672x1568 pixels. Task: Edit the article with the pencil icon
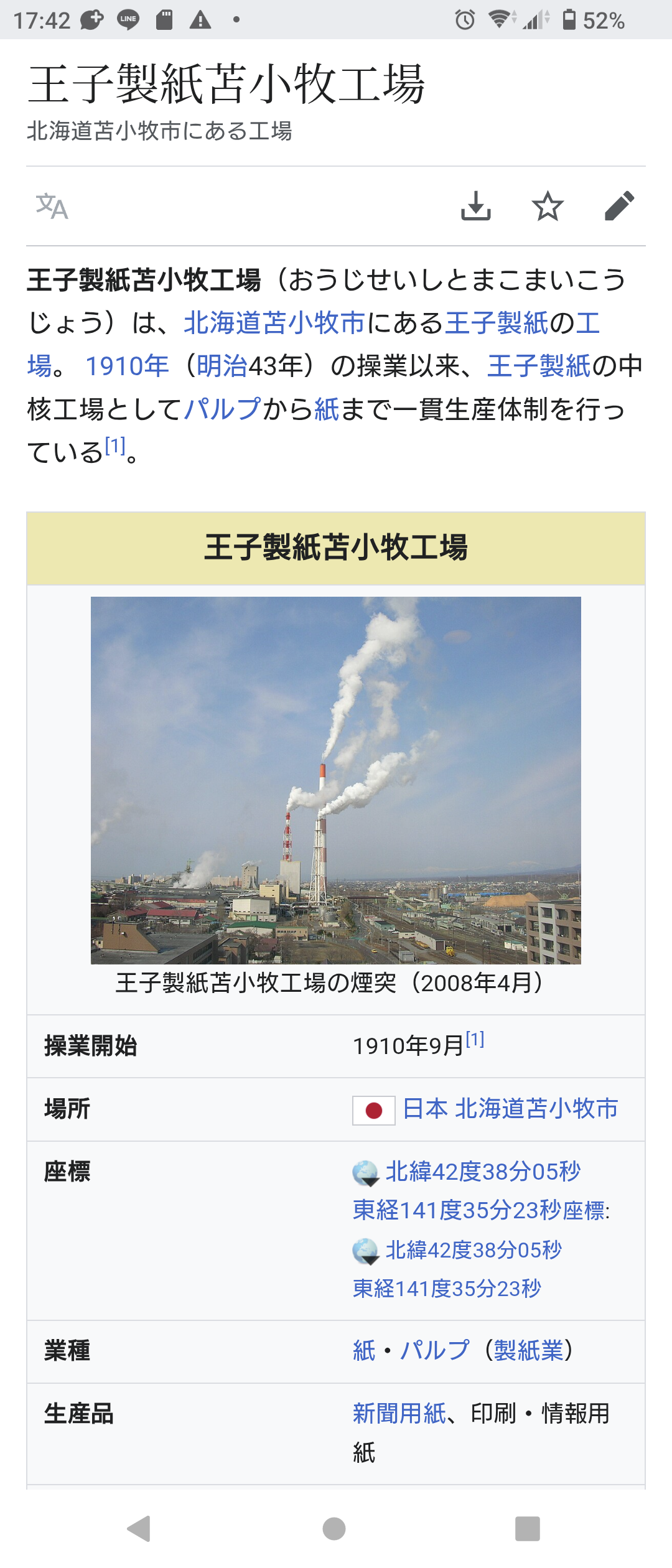click(x=620, y=206)
